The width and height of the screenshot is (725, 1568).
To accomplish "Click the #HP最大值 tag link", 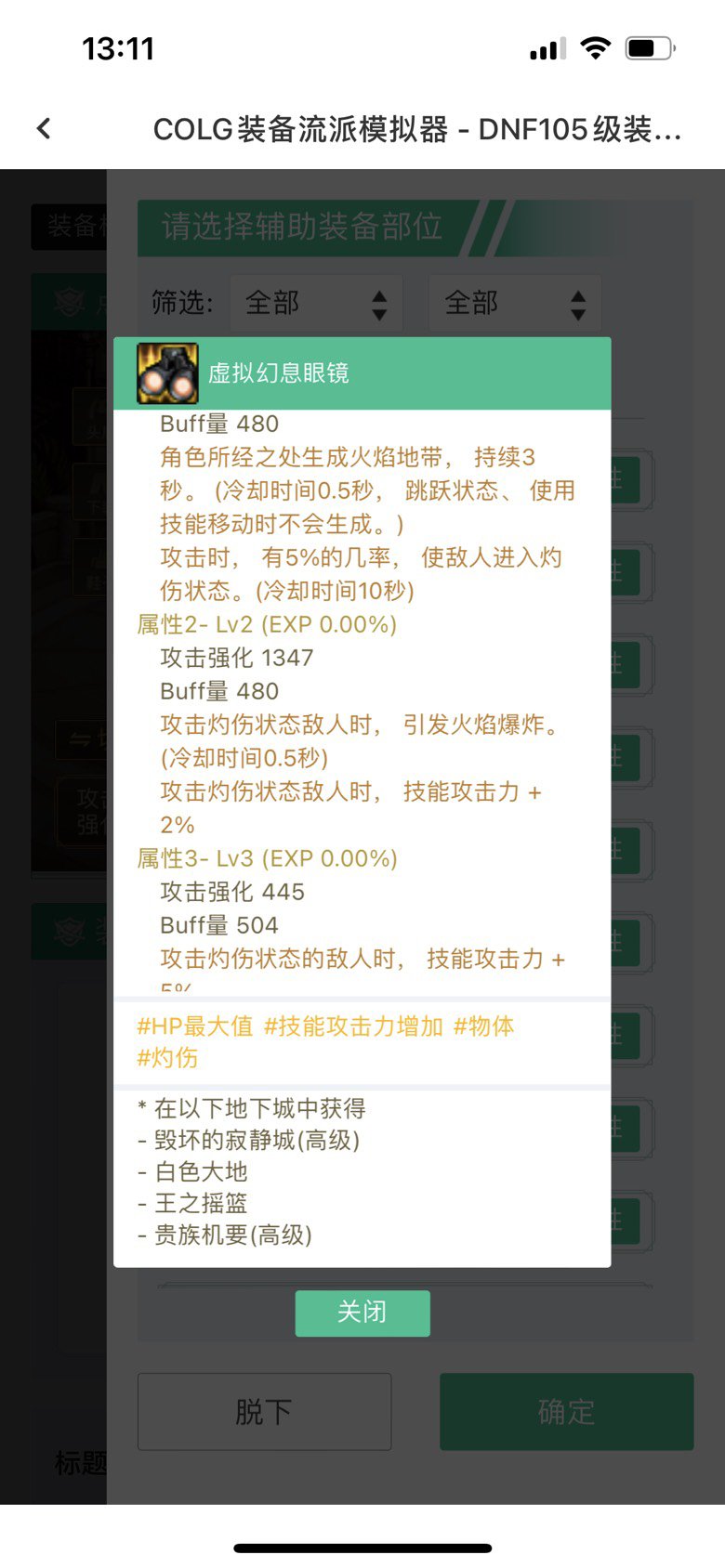I will pyautogui.click(x=189, y=1026).
